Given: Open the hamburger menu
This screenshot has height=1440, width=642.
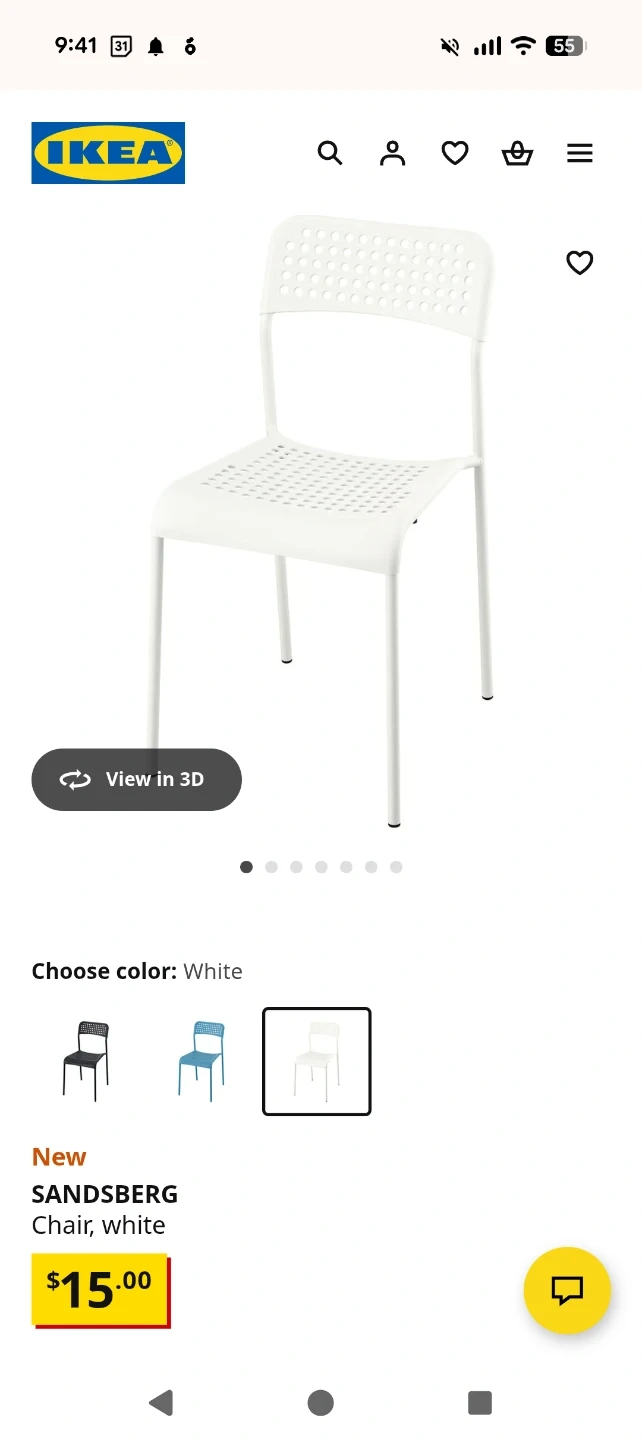Looking at the screenshot, I should (580, 153).
